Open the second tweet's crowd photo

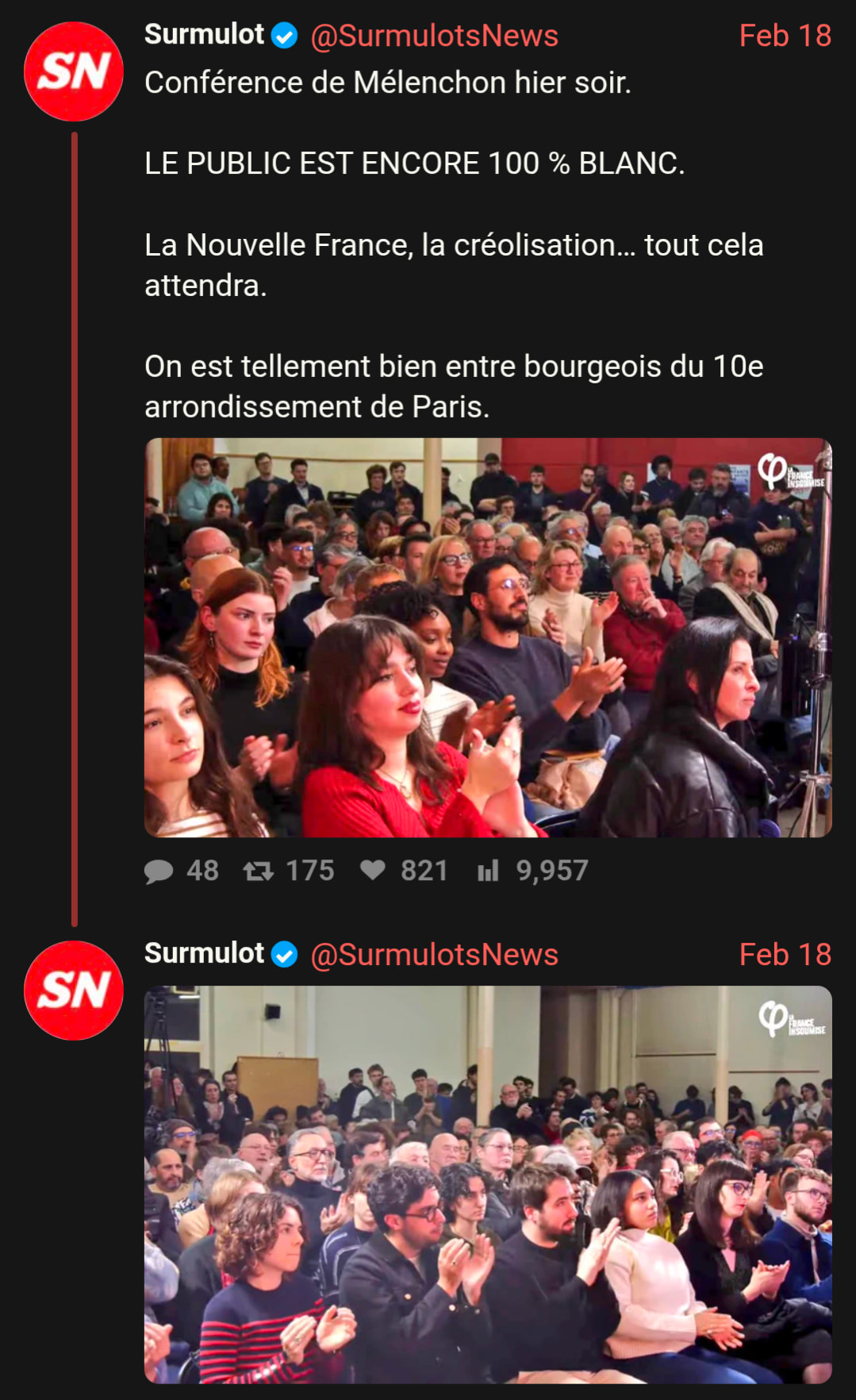pos(487,1184)
